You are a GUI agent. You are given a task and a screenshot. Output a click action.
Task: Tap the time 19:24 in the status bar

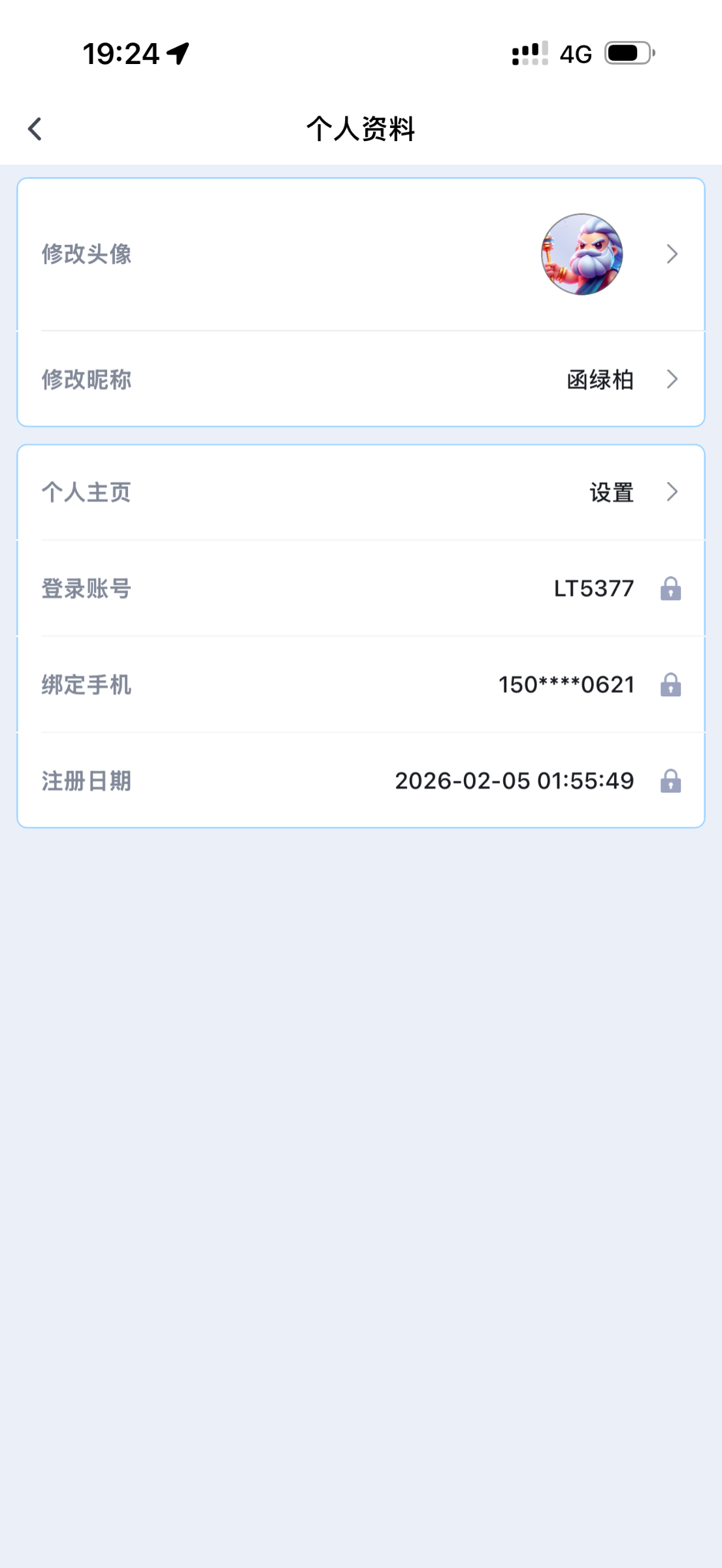click(122, 54)
